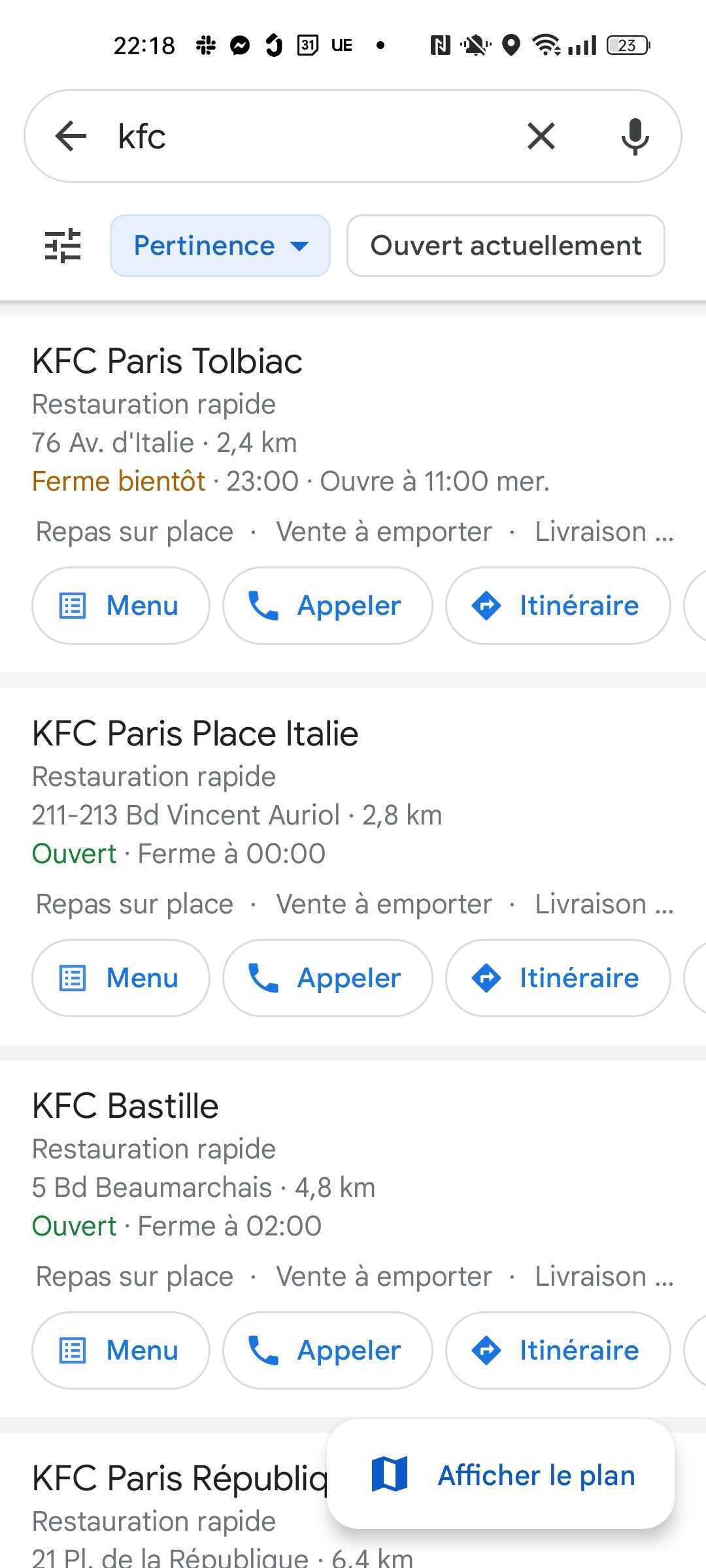The image size is (706, 1568).
Task: Open KFC Paris Tolbiac result
Action: (x=167, y=361)
